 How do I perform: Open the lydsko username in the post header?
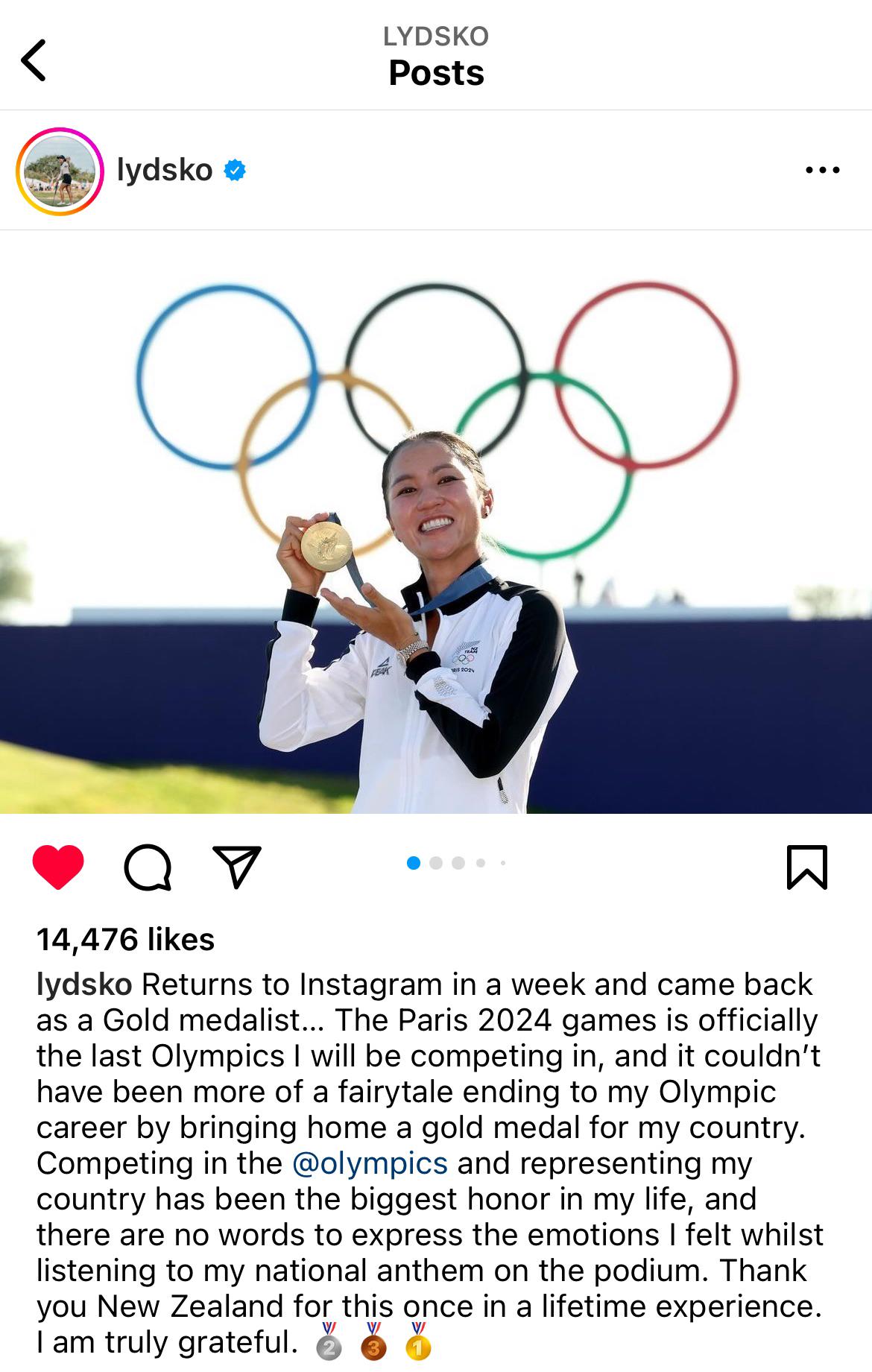click(165, 171)
